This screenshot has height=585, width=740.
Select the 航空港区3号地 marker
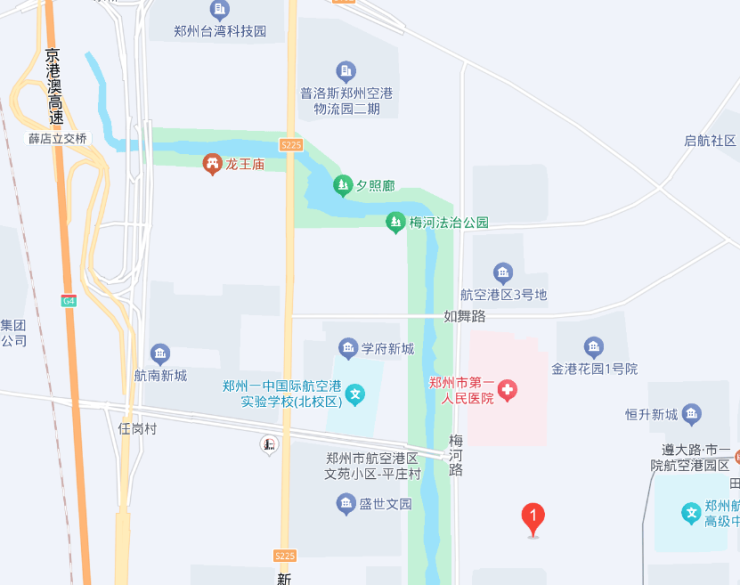(x=503, y=272)
